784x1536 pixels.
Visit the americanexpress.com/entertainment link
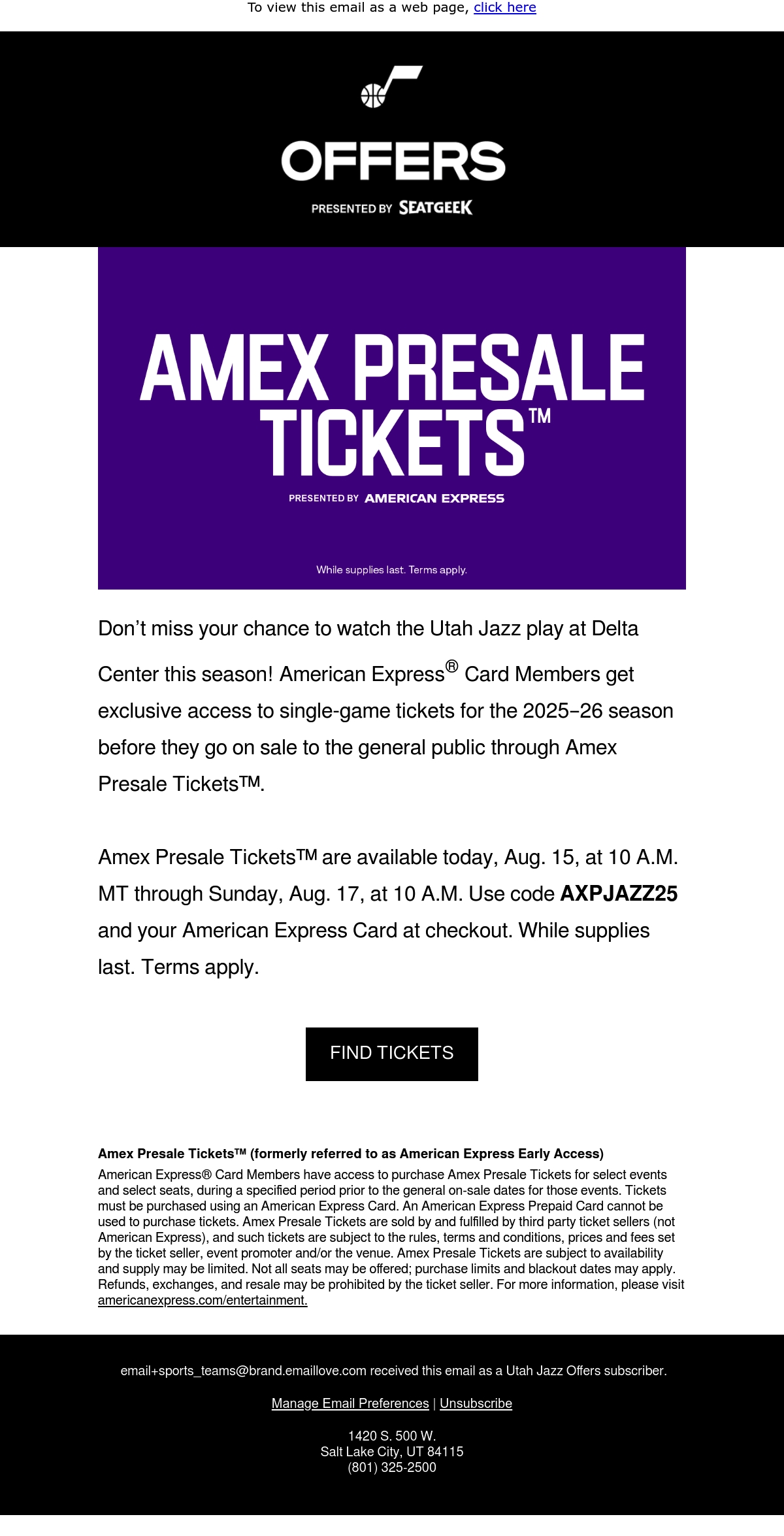[x=203, y=1300]
